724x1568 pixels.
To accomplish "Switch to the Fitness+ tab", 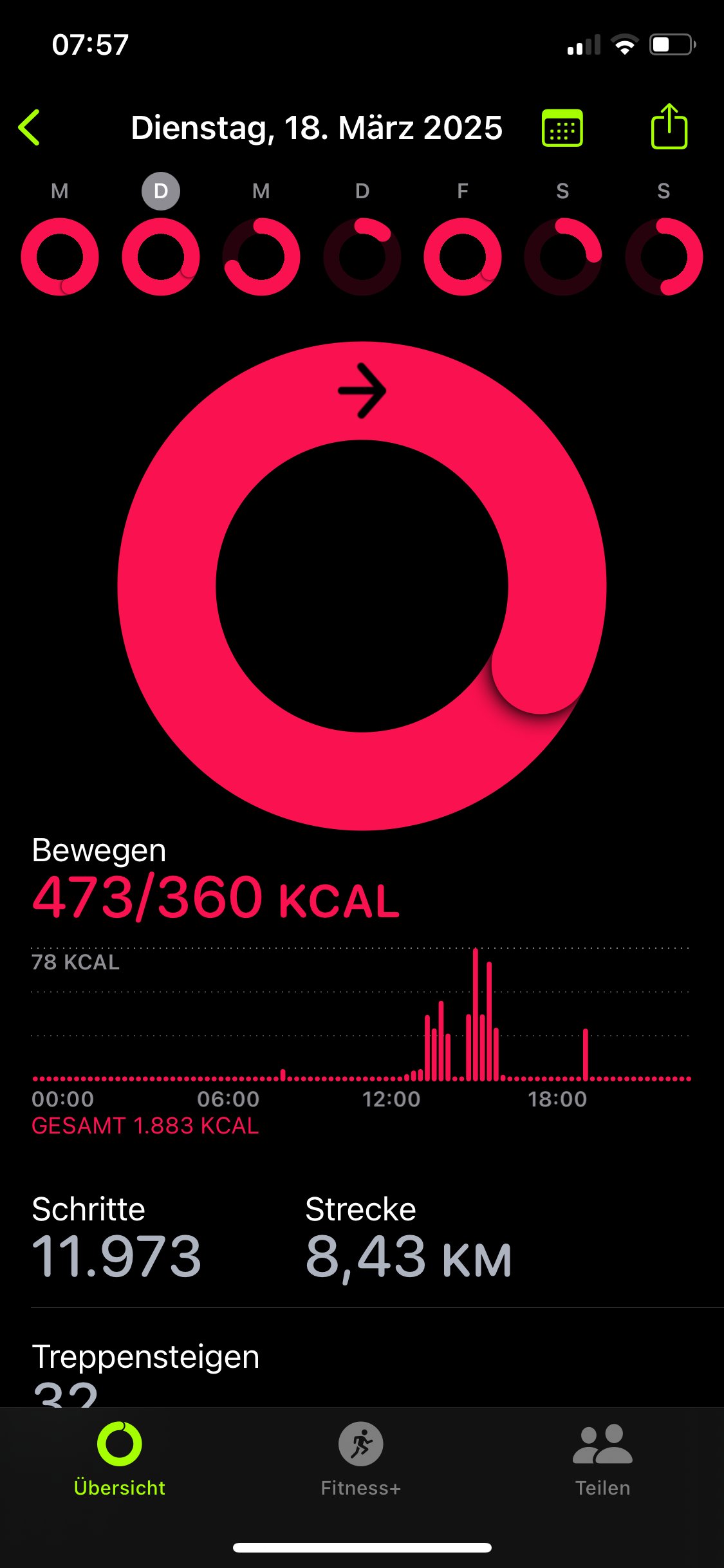I will point(361,1459).
